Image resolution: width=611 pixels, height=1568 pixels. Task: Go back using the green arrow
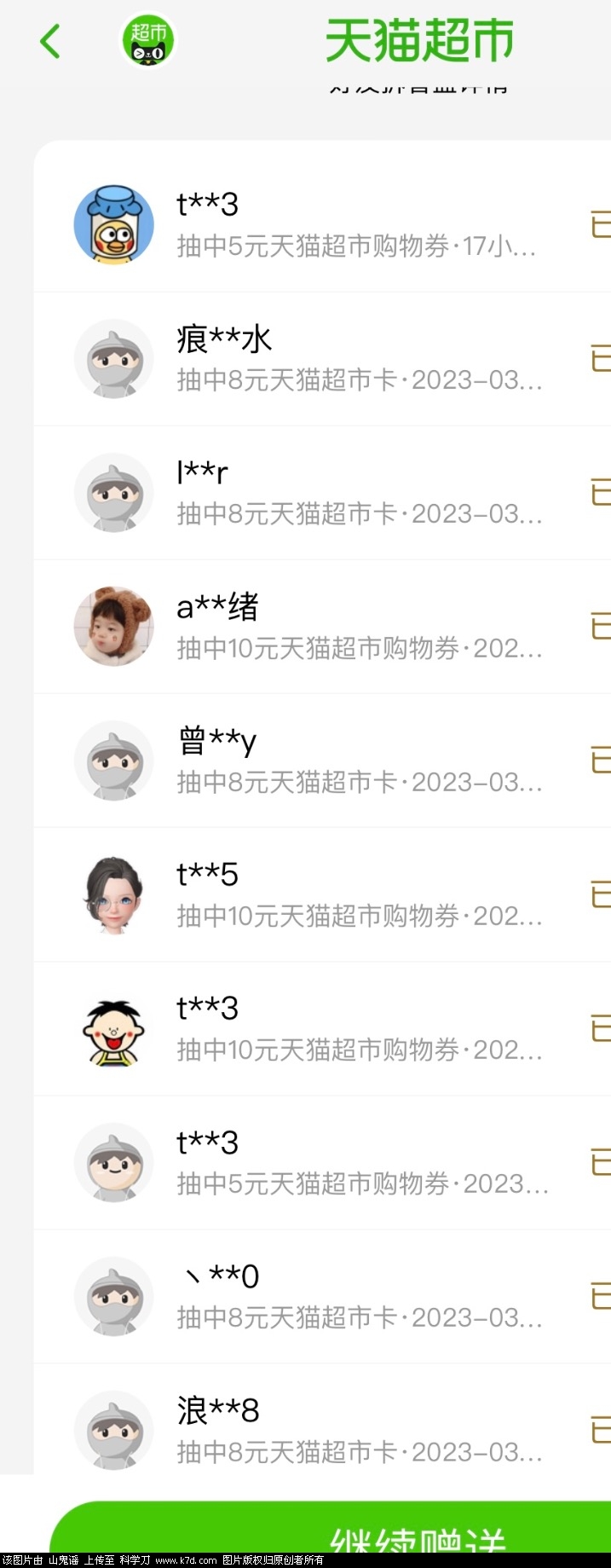(50, 41)
